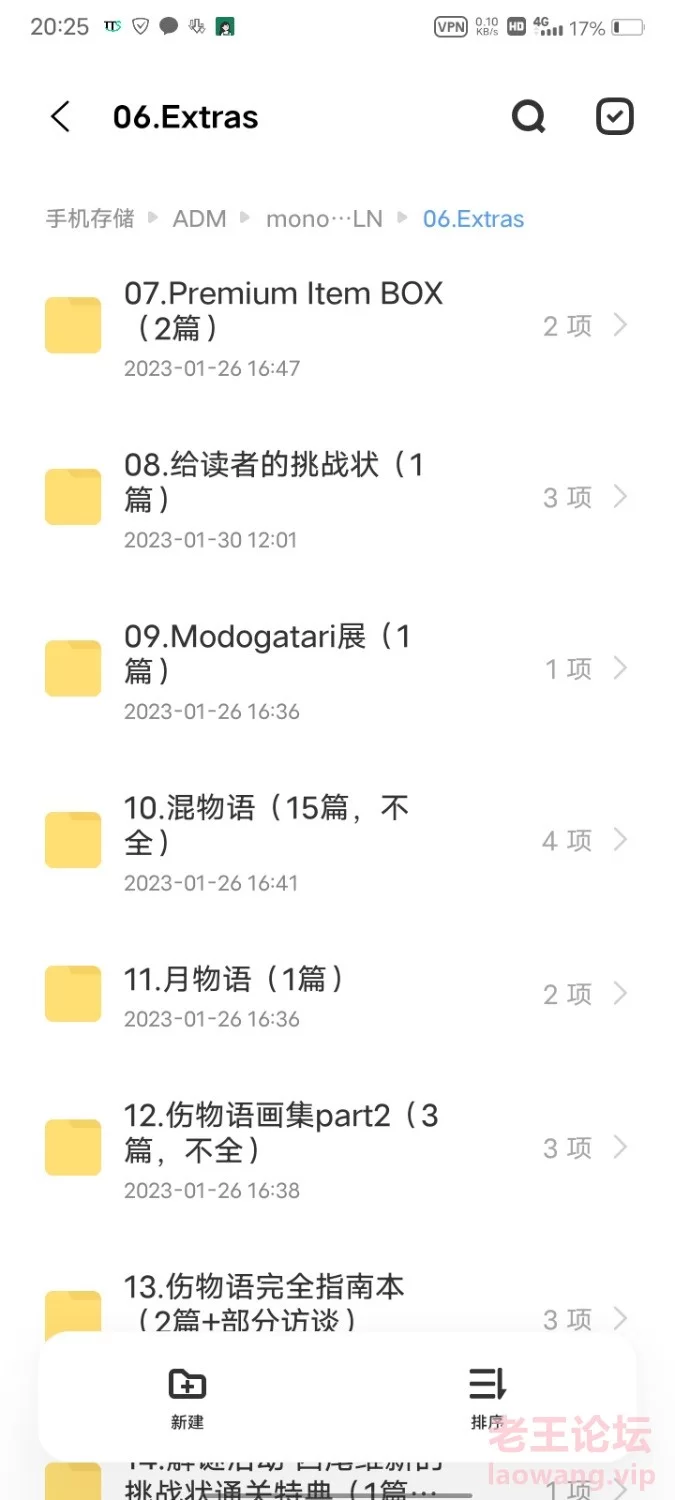The height and width of the screenshot is (1500, 675).
Task: Navigate to the mono…LN breadcrumb
Action: tap(324, 219)
